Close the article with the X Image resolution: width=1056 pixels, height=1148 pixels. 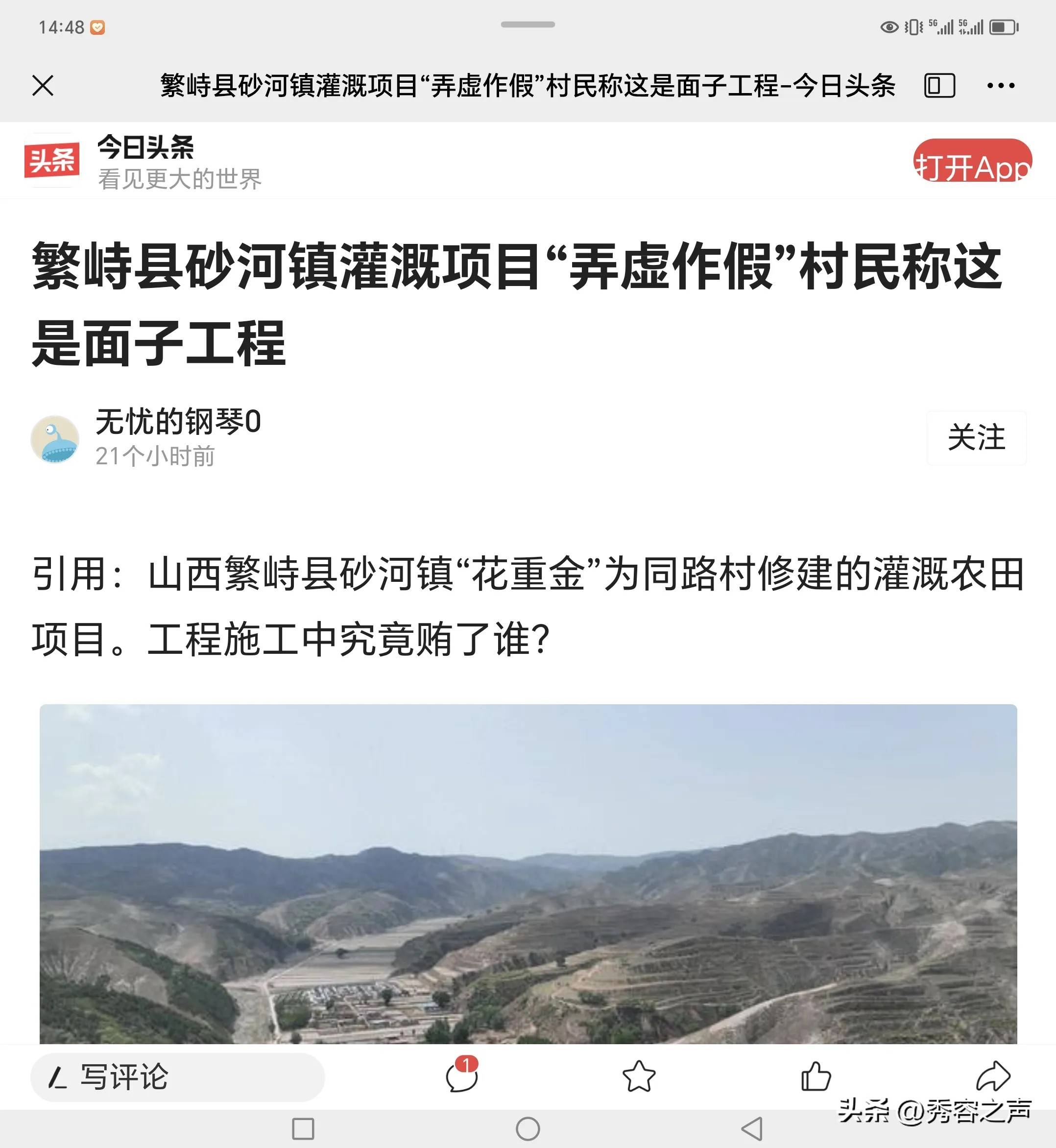(42, 86)
